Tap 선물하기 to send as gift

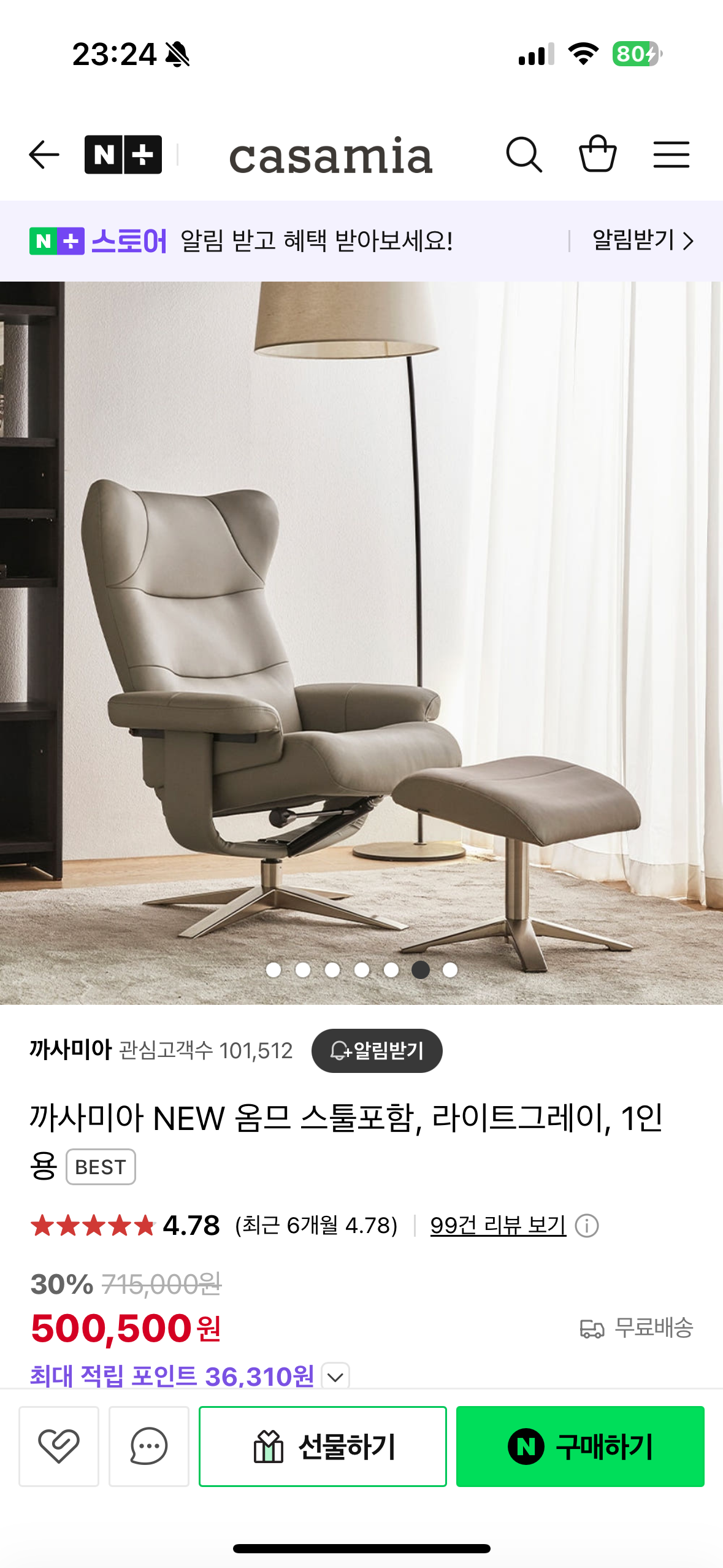click(x=323, y=1446)
